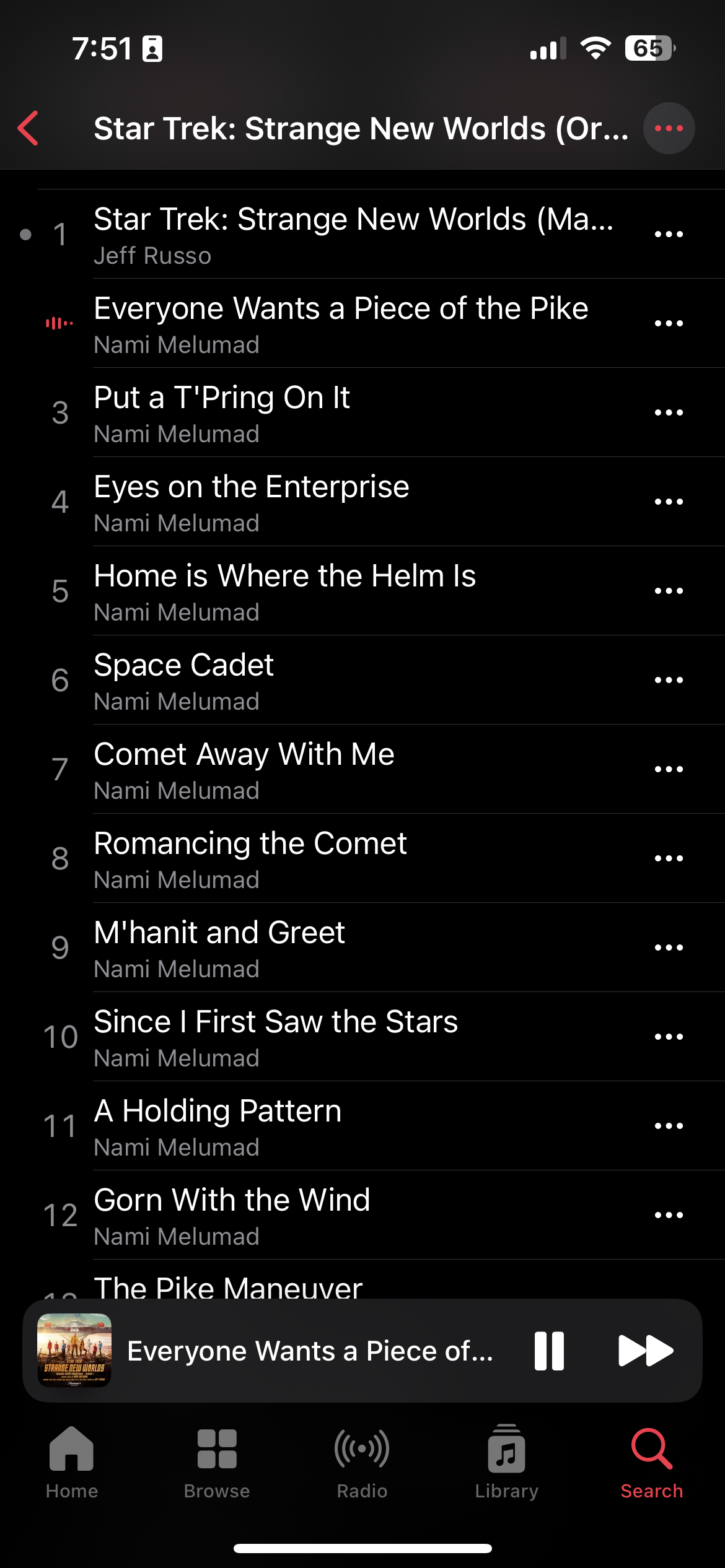Play track 1 by Jeff Russo

pos(353,235)
